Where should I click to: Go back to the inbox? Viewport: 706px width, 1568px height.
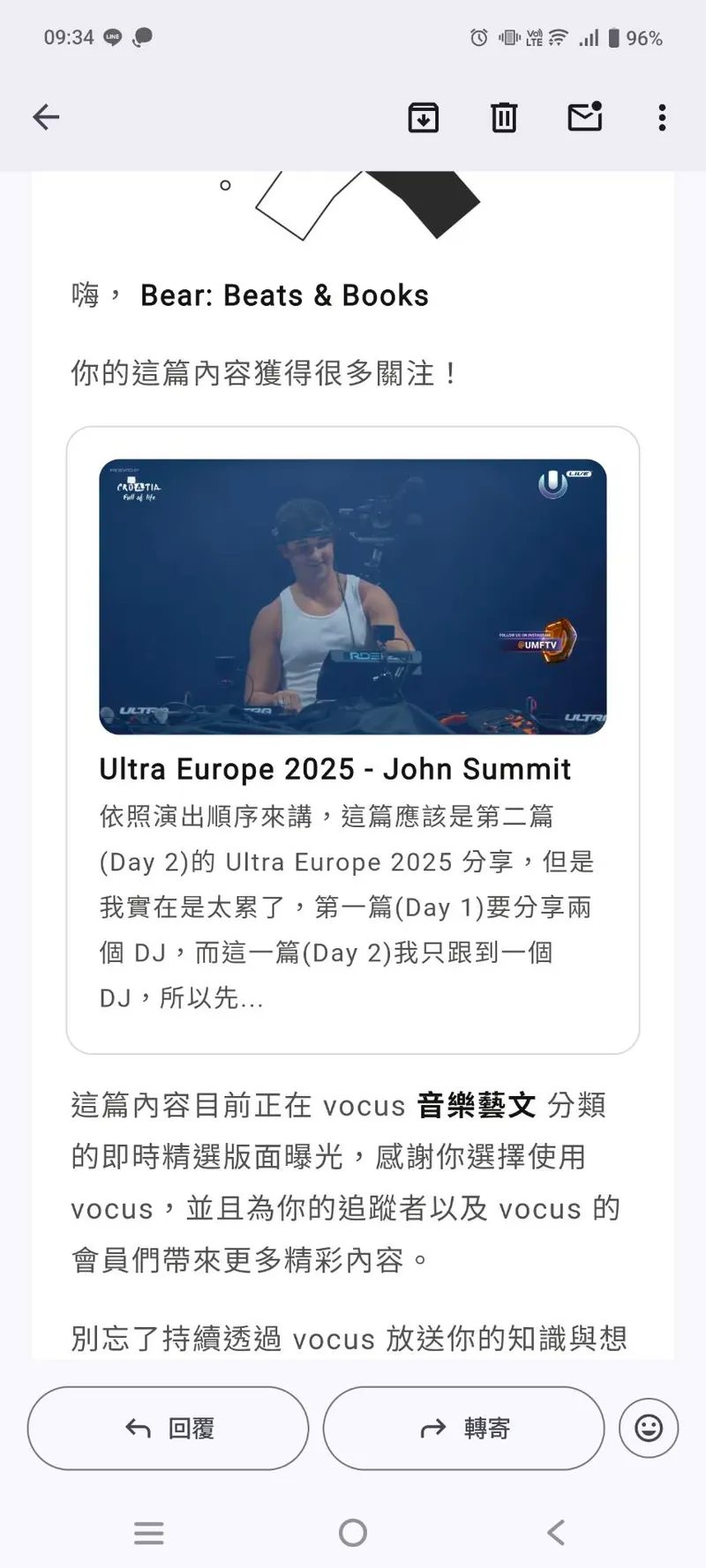pyautogui.click(x=46, y=117)
